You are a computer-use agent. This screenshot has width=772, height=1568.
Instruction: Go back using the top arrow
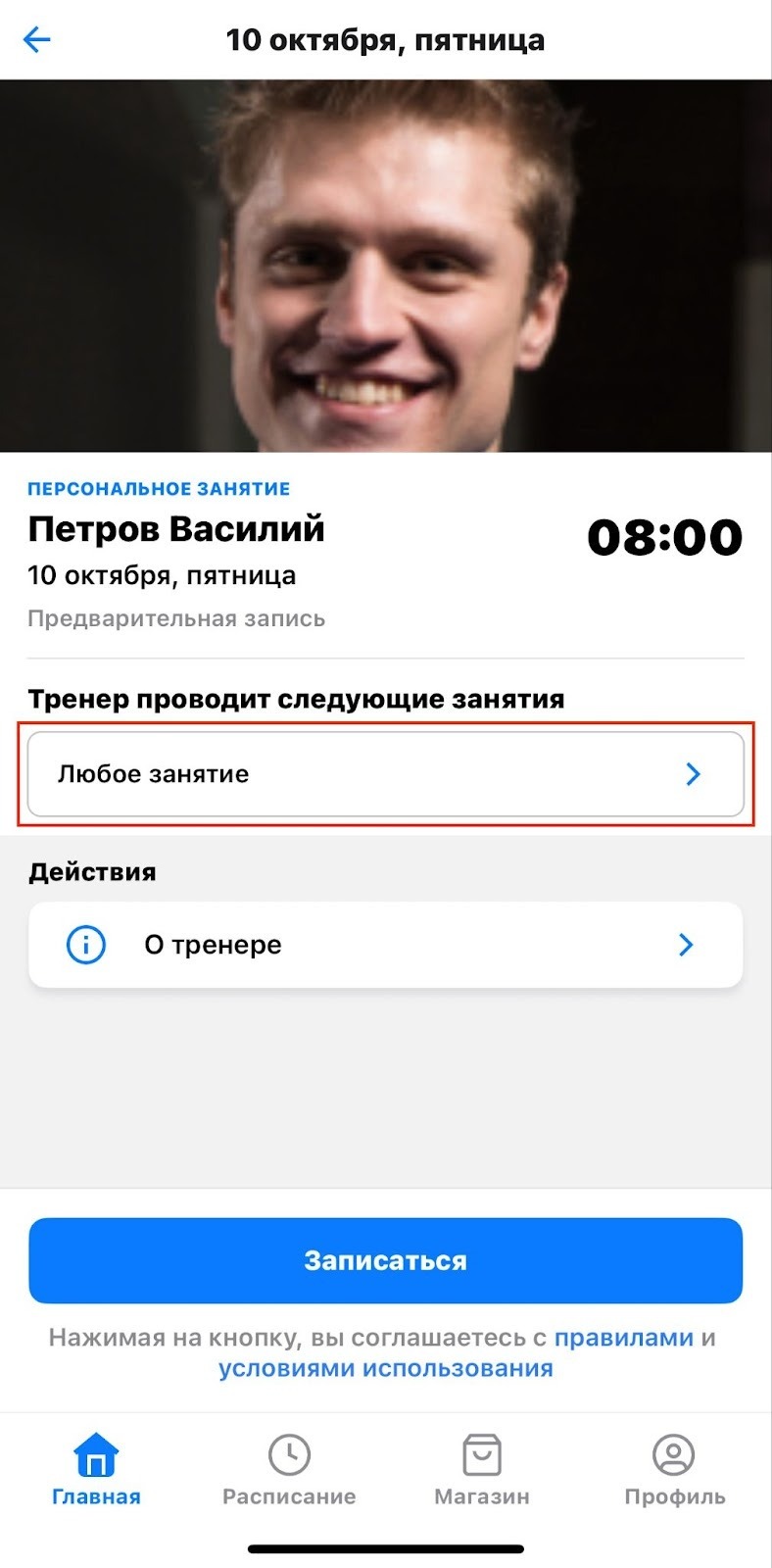(x=37, y=40)
